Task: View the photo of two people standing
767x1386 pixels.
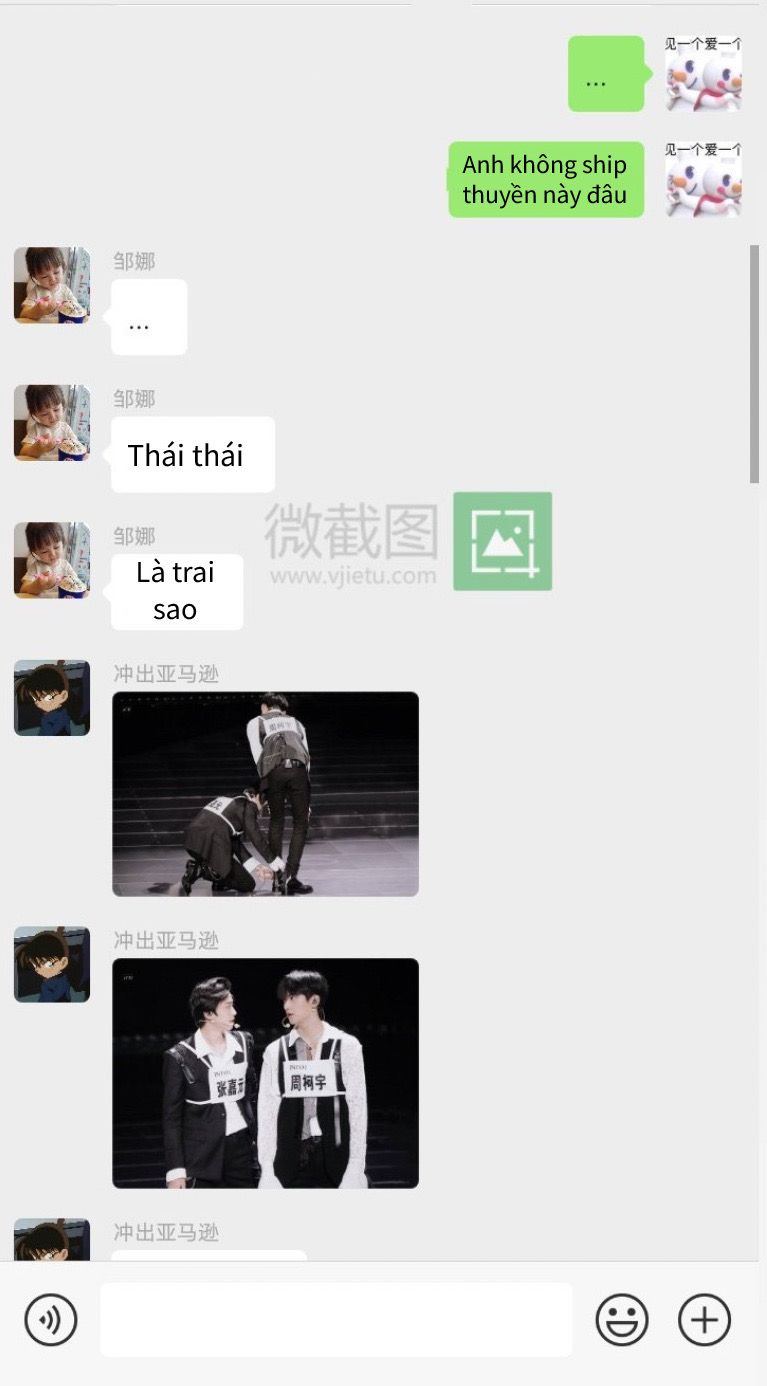Action: (265, 1073)
